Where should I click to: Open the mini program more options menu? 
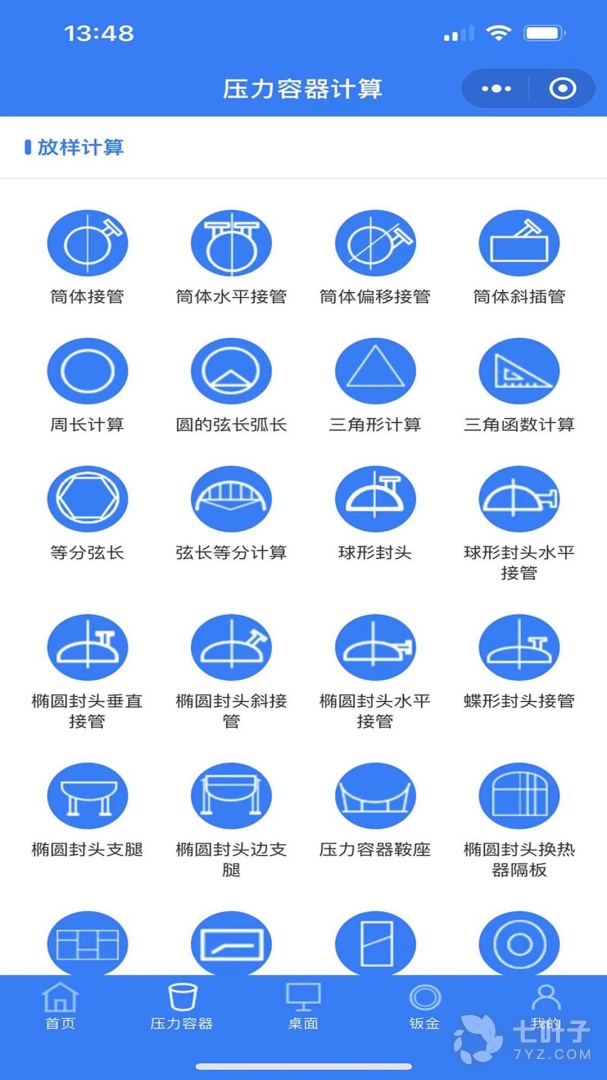point(496,89)
